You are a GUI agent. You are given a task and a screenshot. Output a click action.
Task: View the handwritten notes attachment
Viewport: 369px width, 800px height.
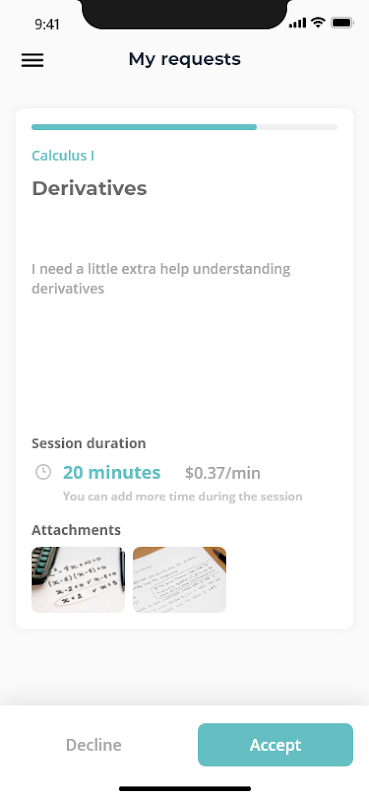click(180, 580)
